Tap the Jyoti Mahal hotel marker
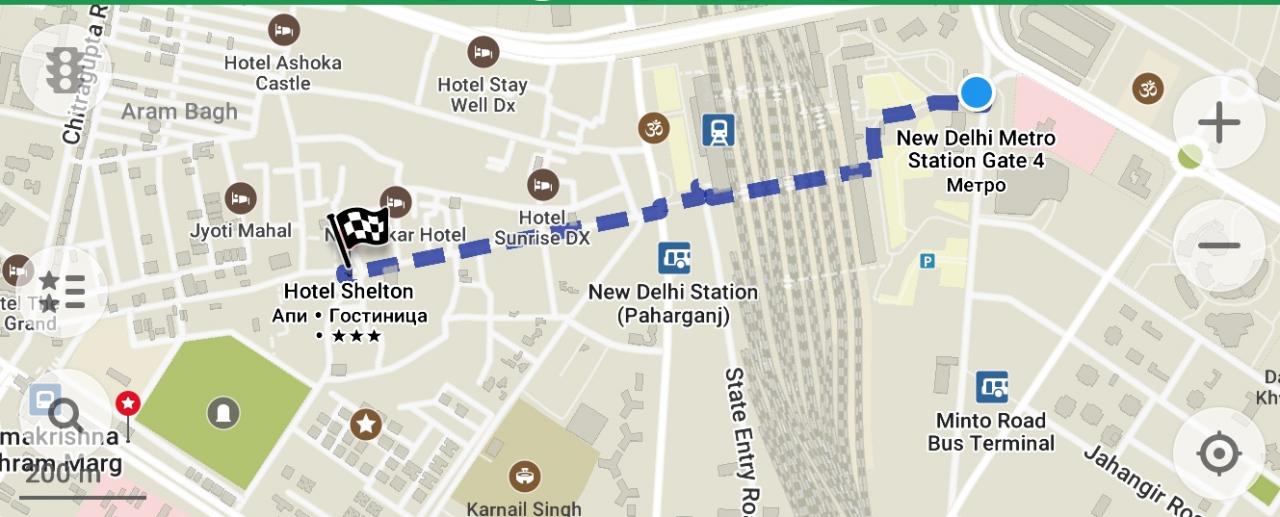This screenshot has height=517, width=1280. (x=240, y=198)
